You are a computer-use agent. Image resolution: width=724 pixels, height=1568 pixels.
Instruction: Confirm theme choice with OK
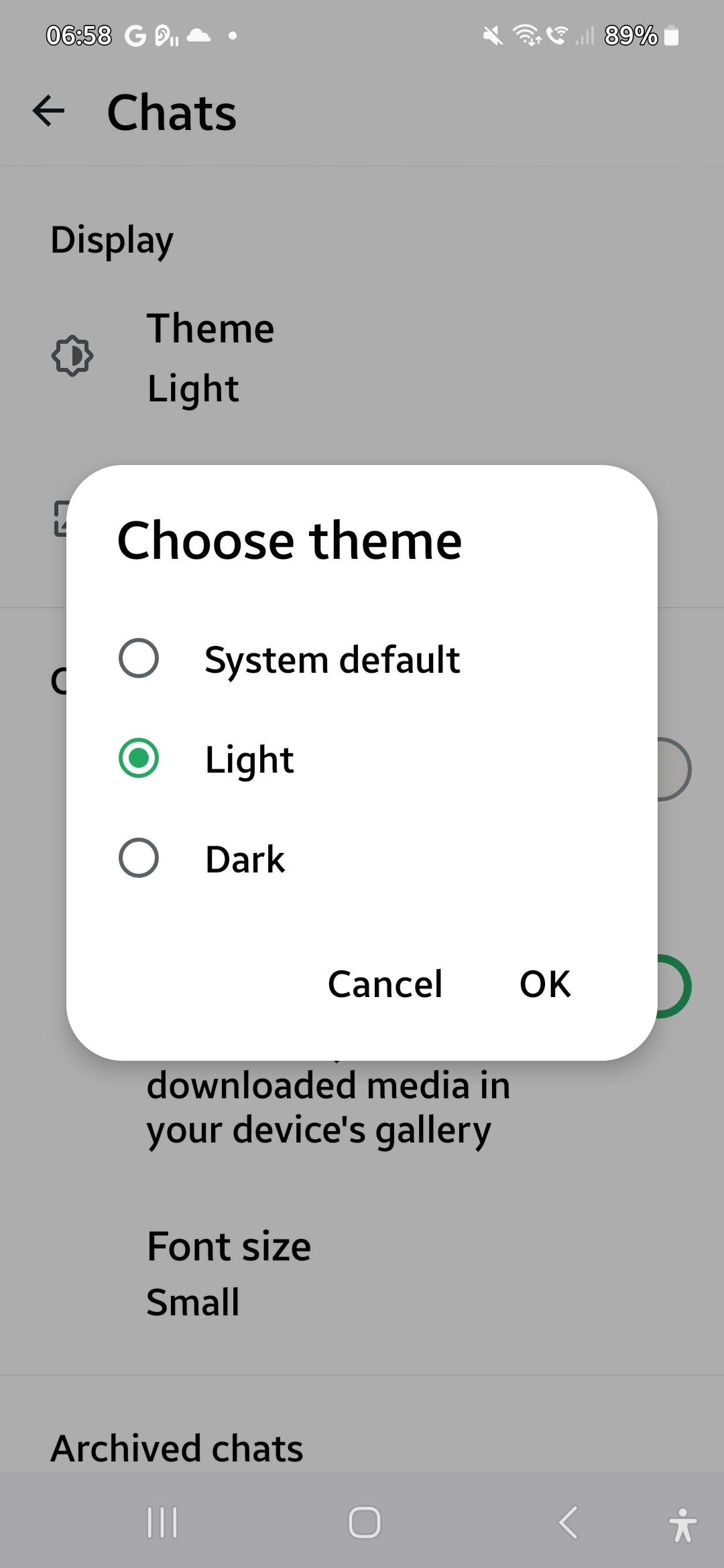(x=544, y=984)
